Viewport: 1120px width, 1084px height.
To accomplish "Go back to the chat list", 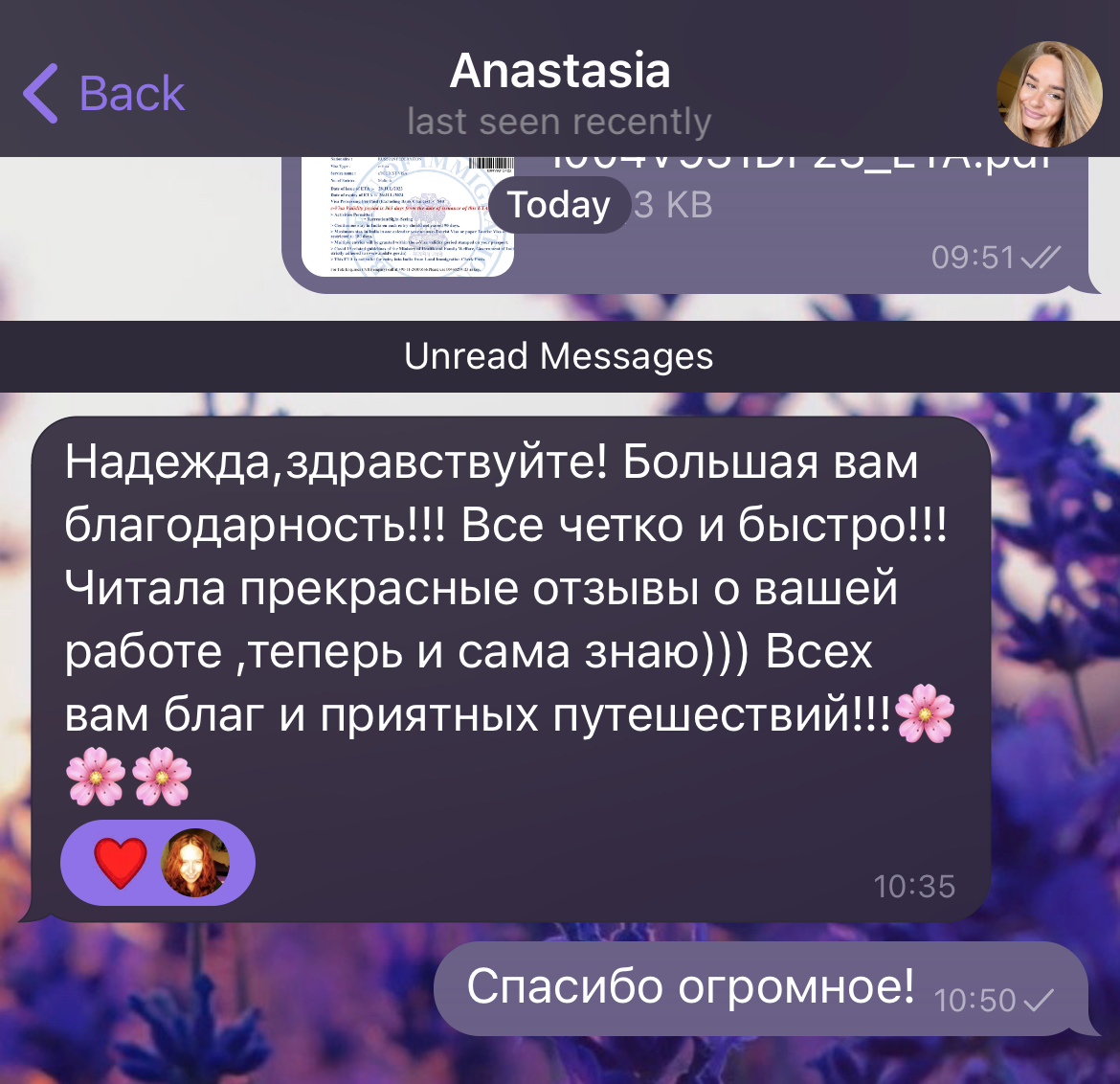I will coord(103,94).
